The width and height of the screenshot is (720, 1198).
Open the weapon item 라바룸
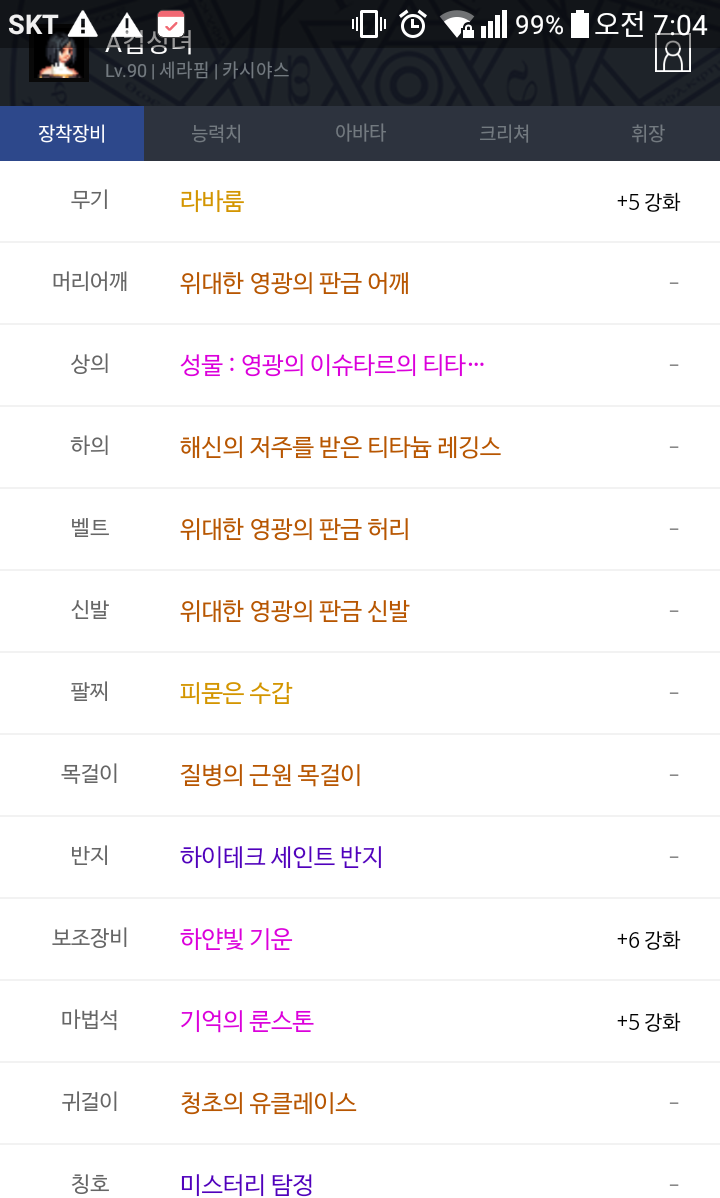[x=212, y=201]
